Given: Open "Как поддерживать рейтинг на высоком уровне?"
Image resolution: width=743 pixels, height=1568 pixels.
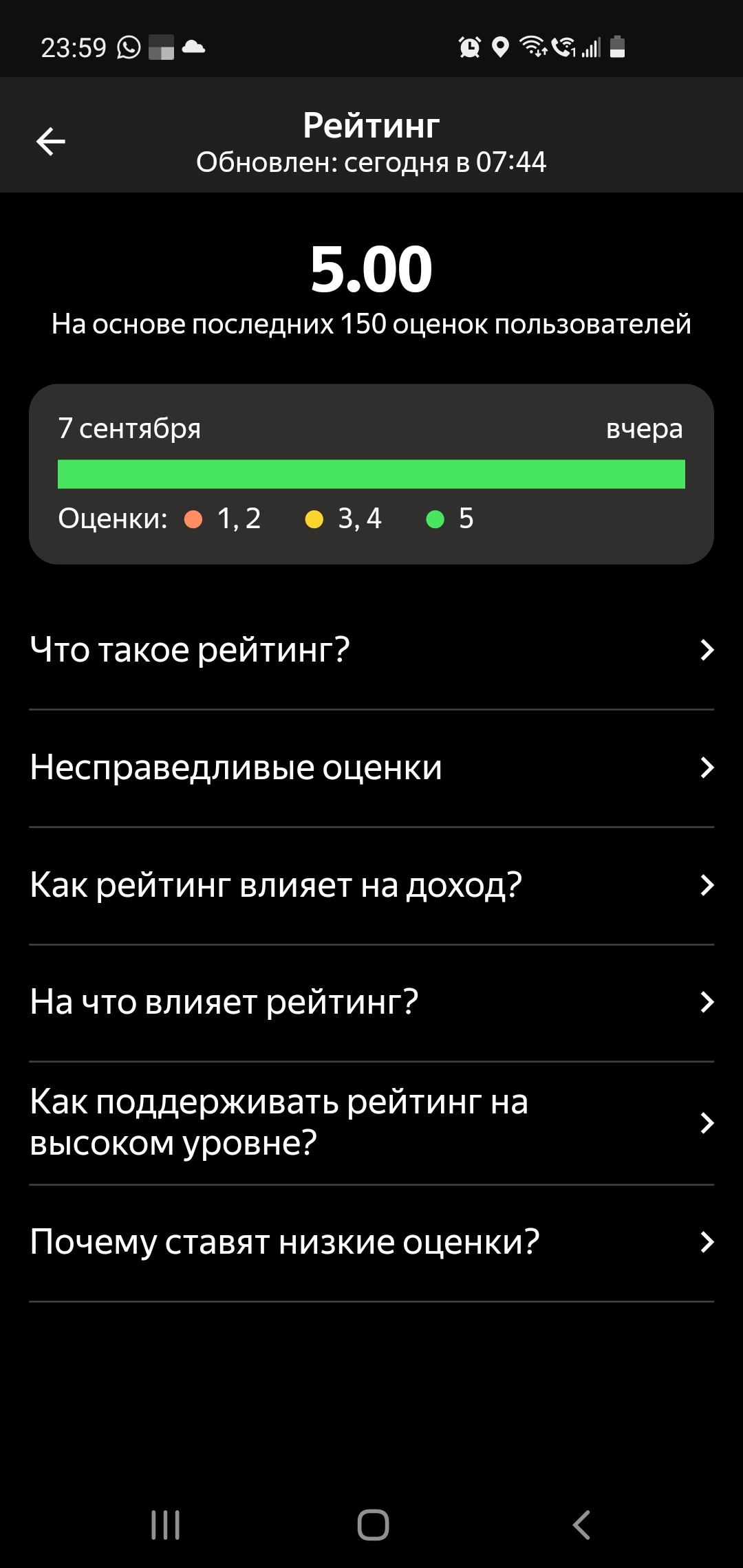Looking at the screenshot, I should tap(371, 1122).
